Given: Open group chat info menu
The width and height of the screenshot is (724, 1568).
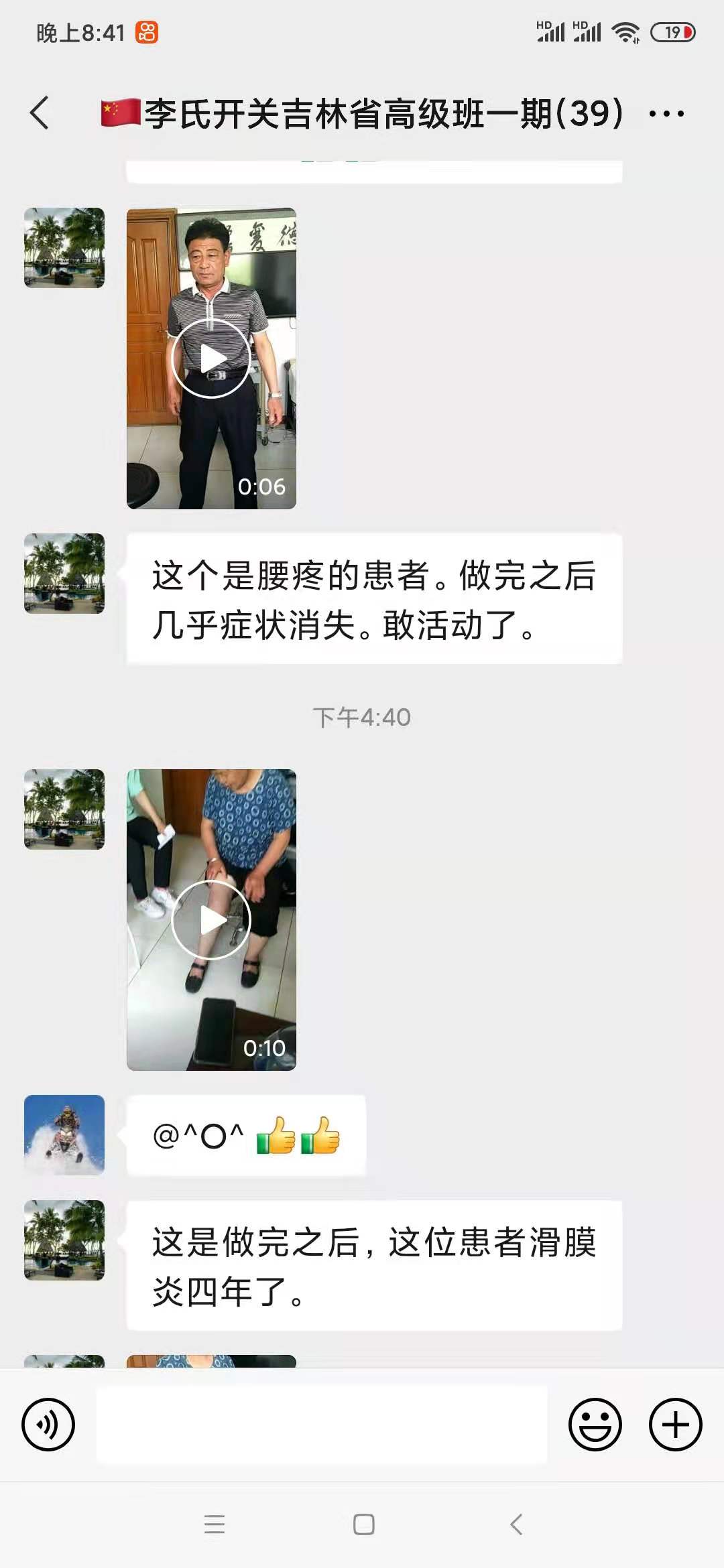Looking at the screenshot, I should [x=666, y=113].
